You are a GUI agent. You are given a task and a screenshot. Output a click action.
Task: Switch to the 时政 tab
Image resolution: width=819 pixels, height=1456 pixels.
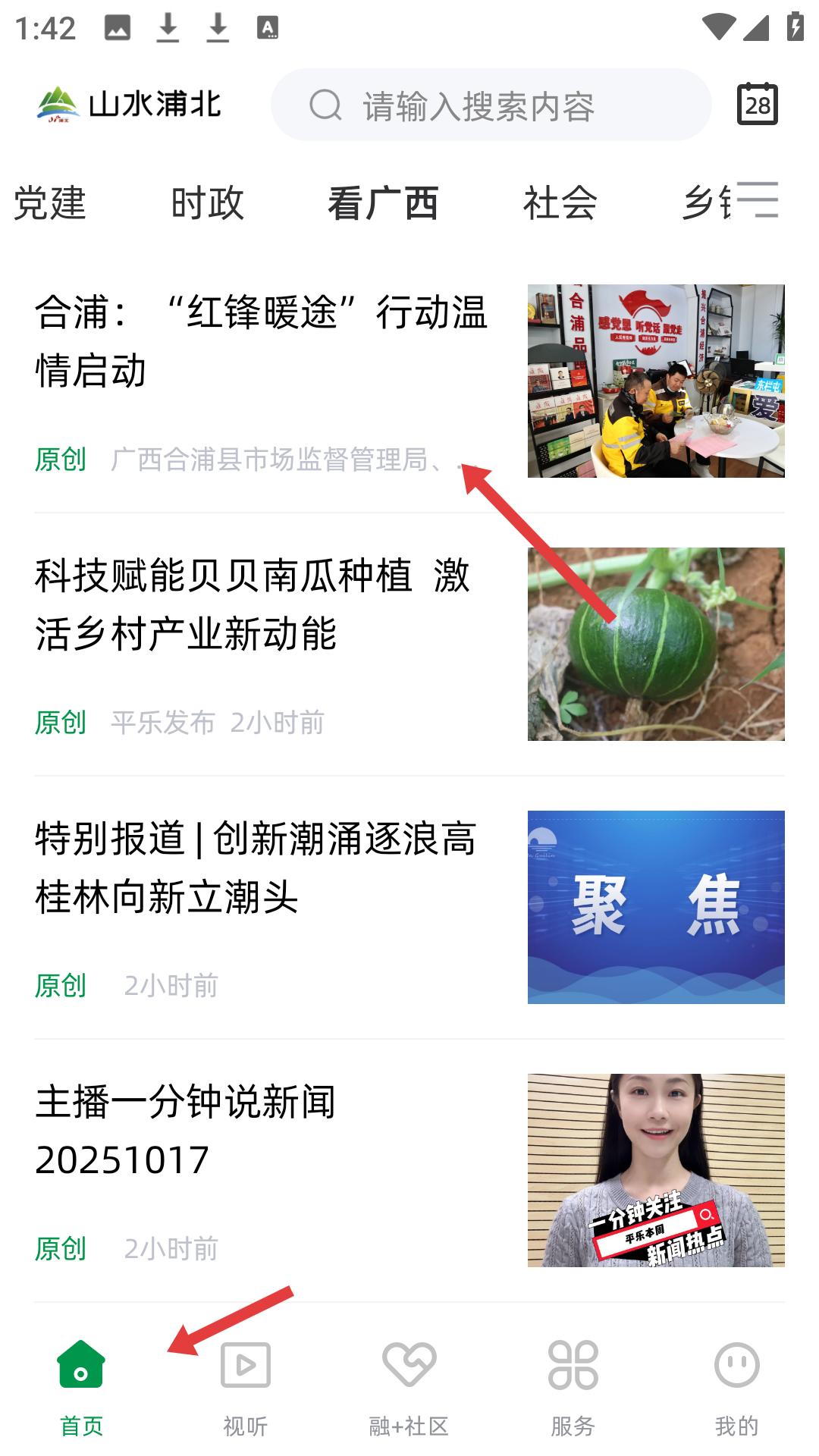tap(207, 203)
